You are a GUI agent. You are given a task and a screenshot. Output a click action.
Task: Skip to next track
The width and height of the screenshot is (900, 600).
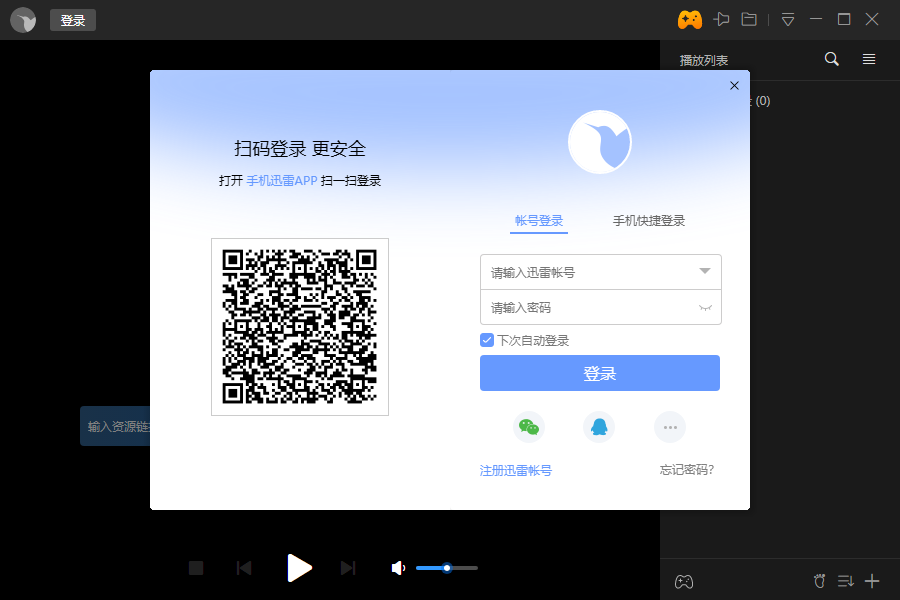click(348, 568)
